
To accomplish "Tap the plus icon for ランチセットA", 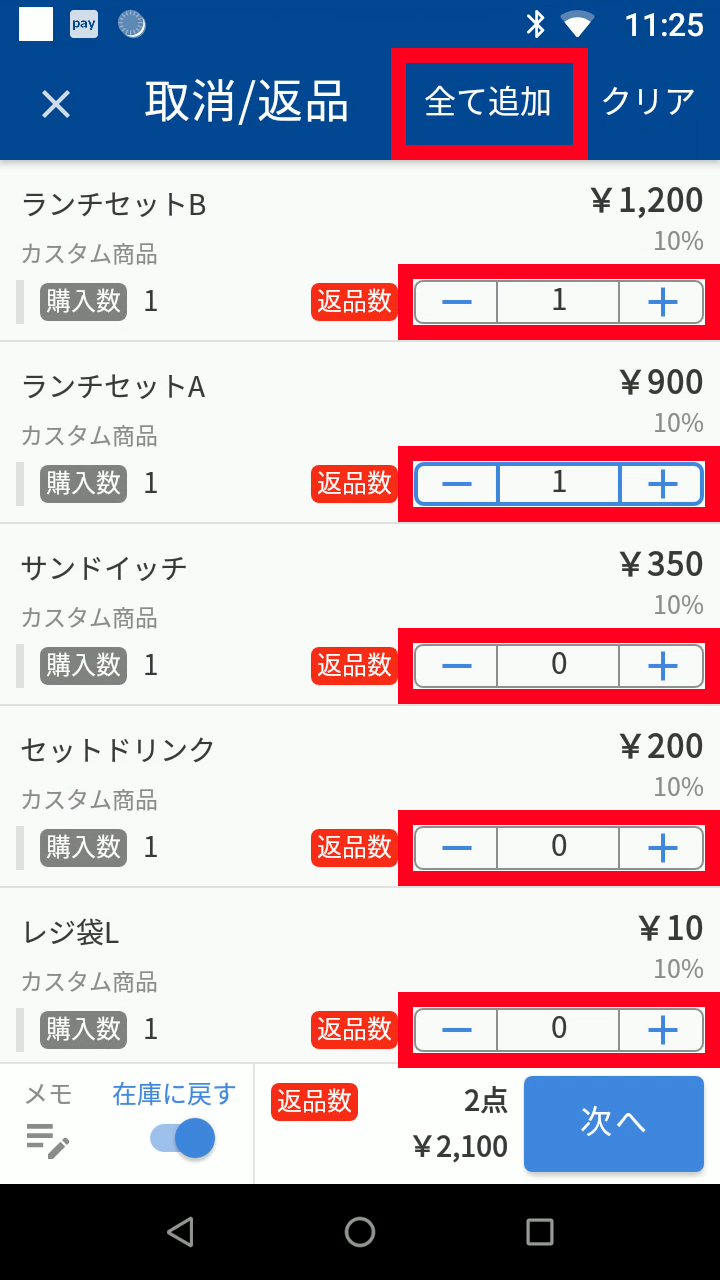I will (661, 483).
